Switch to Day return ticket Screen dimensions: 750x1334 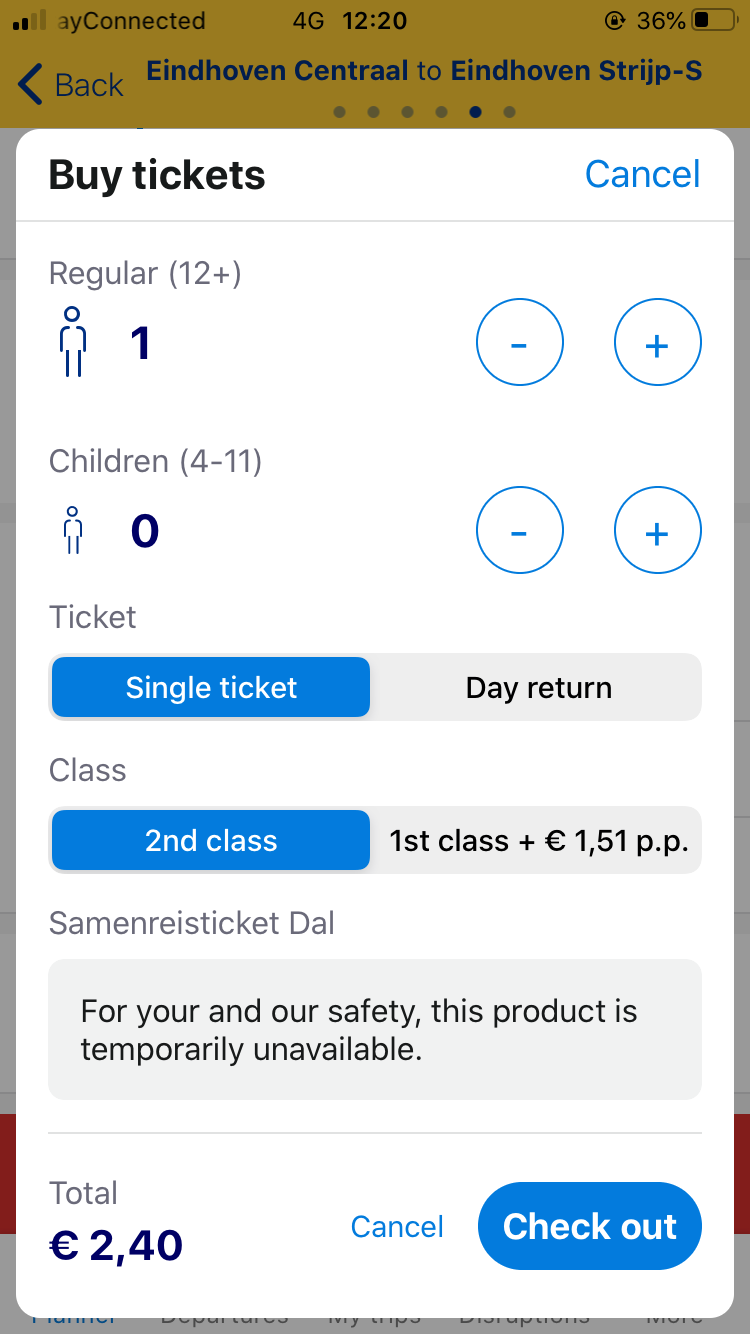pyautogui.click(x=538, y=687)
